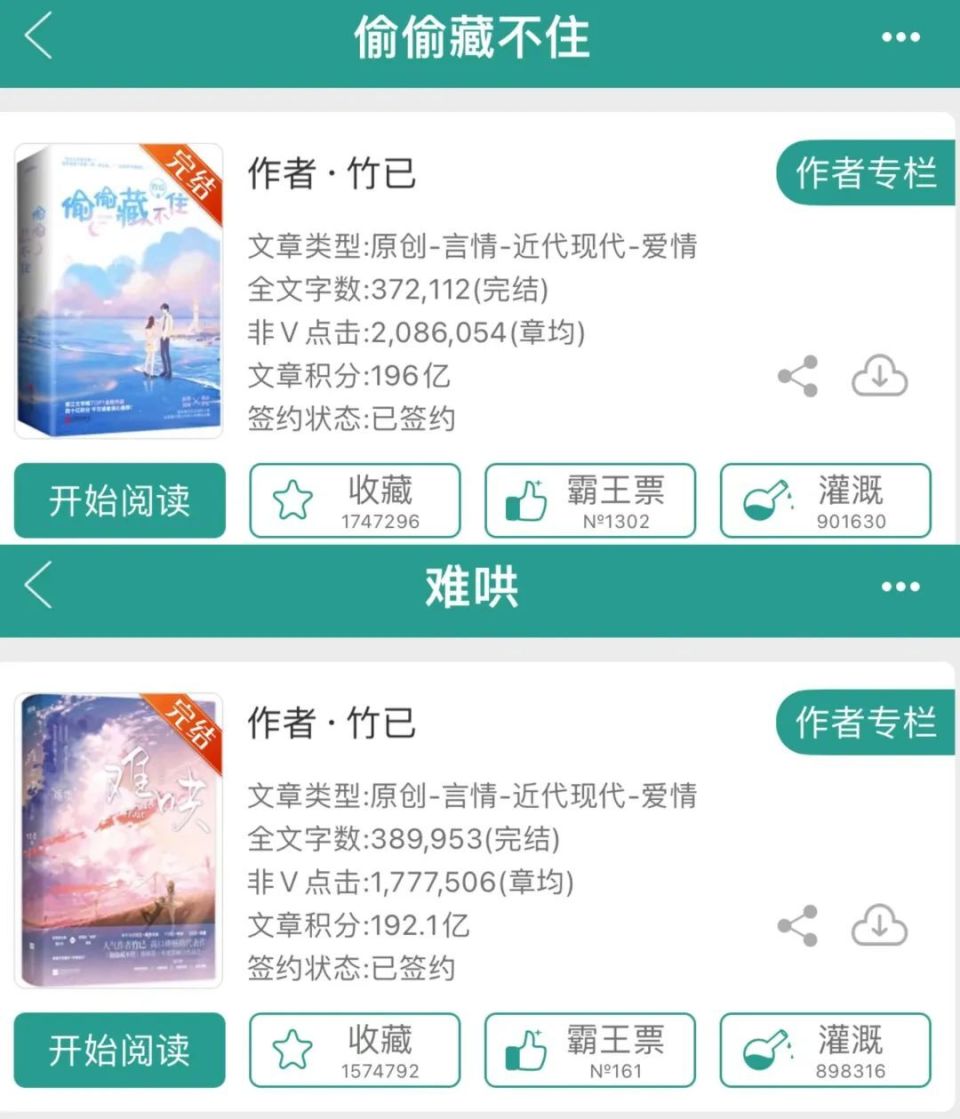Tap the 霸王票 button showing №1302

(x=588, y=500)
